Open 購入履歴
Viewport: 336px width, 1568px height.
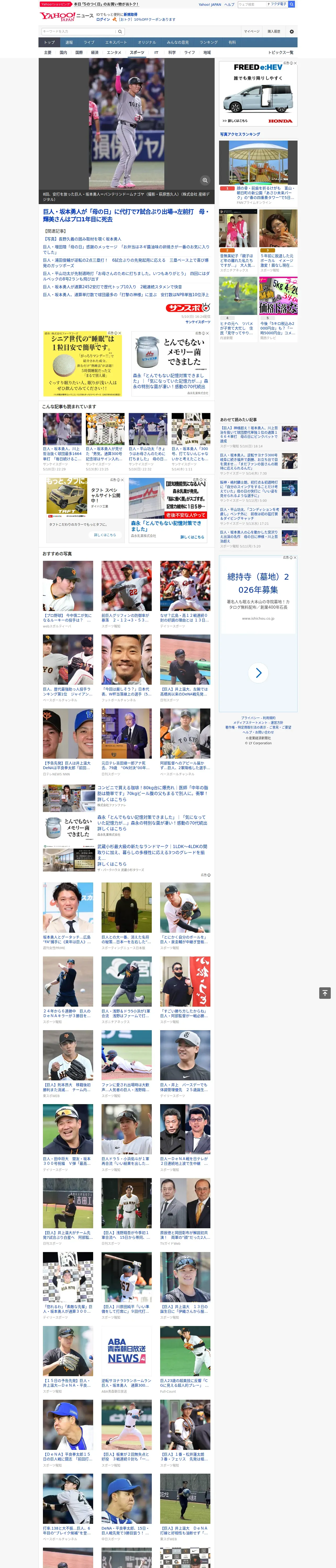[x=274, y=31]
